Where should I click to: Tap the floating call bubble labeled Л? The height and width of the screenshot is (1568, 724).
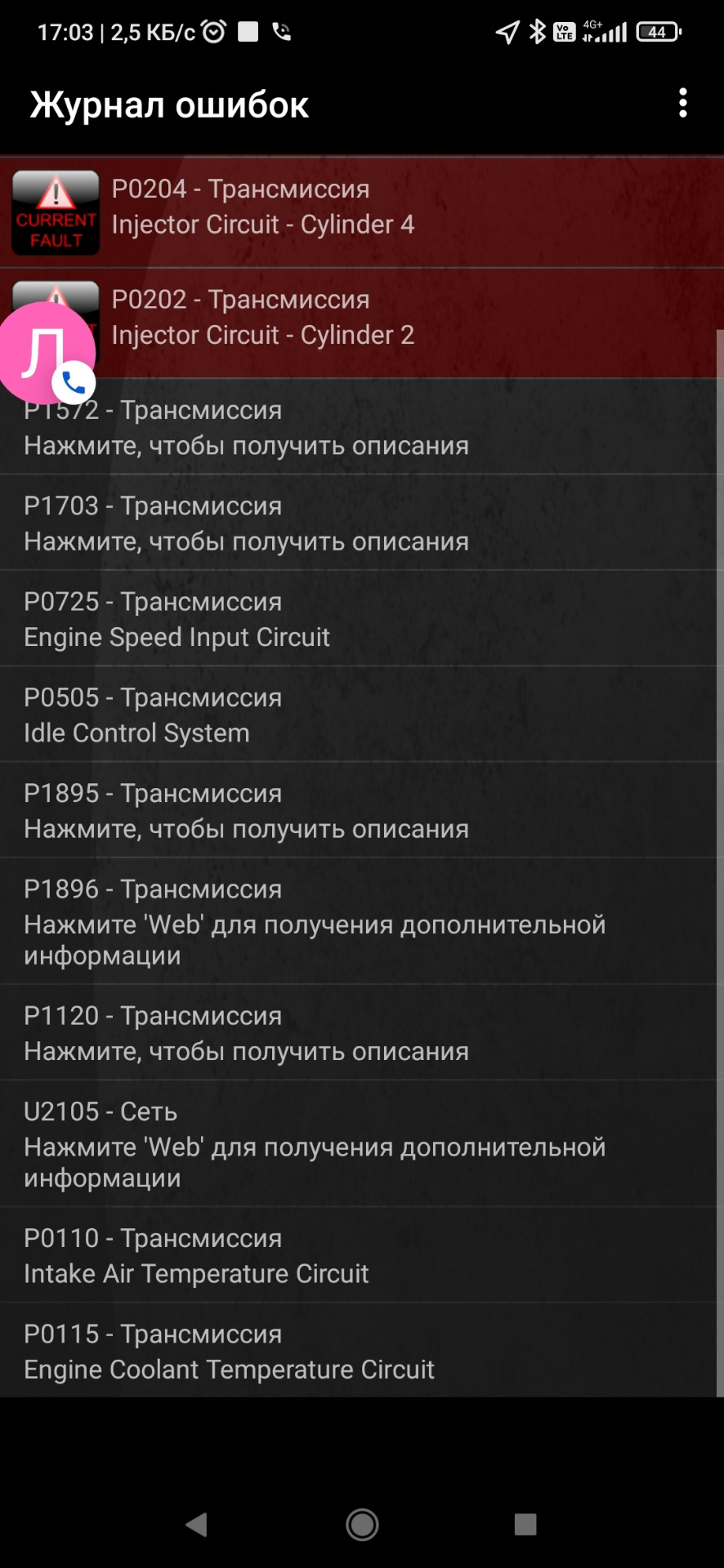[47, 351]
